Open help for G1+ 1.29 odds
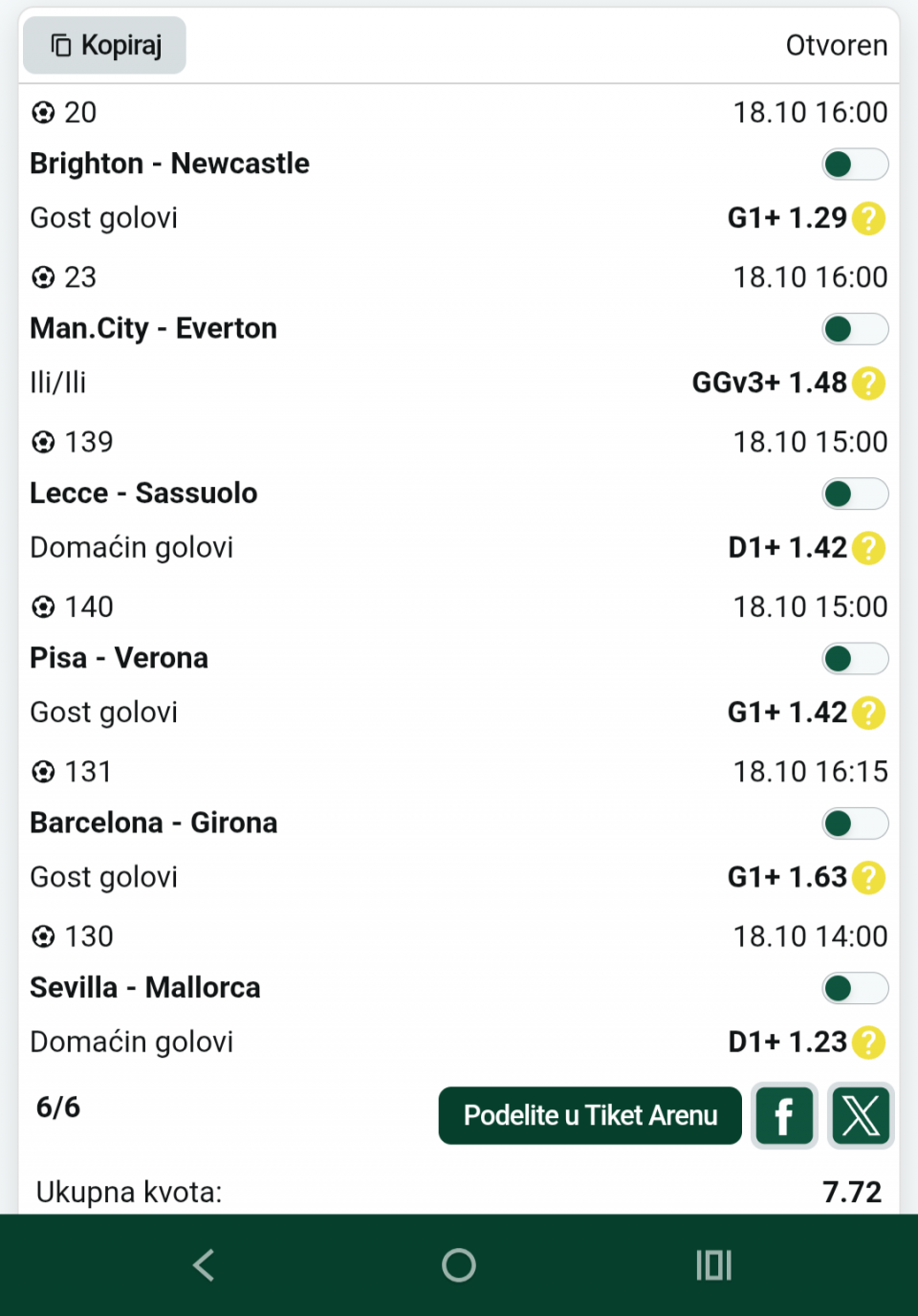 click(868, 219)
